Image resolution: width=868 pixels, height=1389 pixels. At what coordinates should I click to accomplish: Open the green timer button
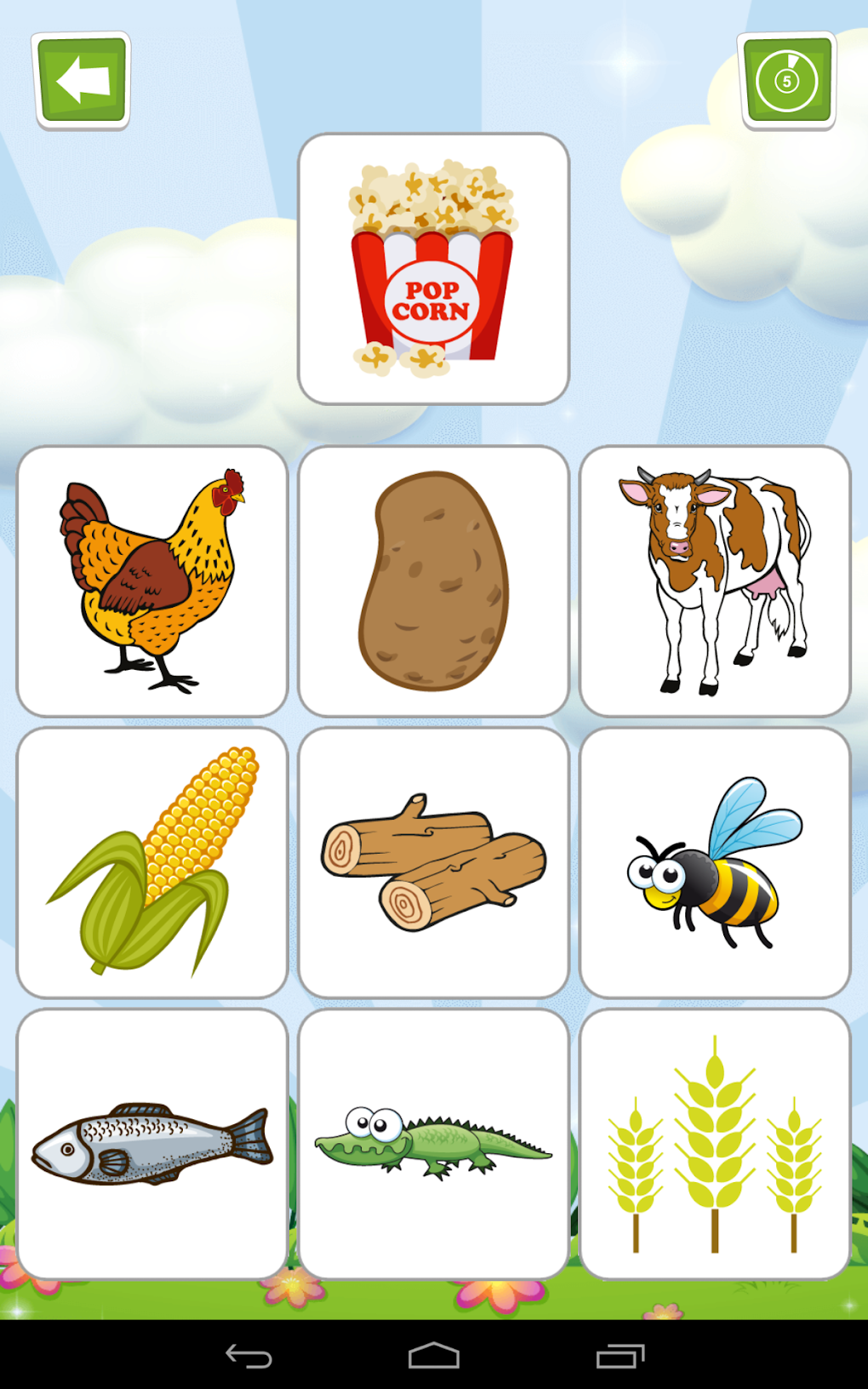(x=787, y=81)
